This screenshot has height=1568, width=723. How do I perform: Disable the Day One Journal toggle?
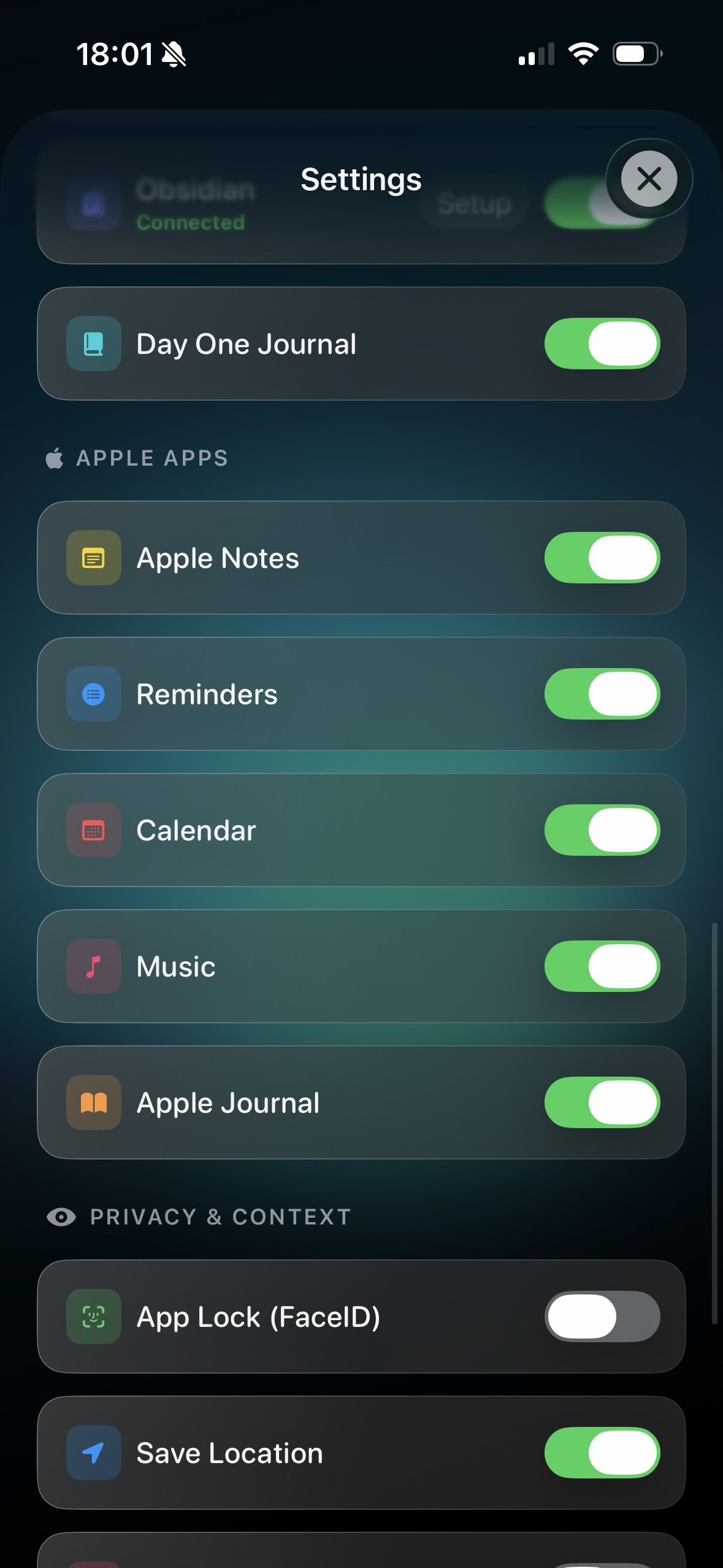(602, 344)
